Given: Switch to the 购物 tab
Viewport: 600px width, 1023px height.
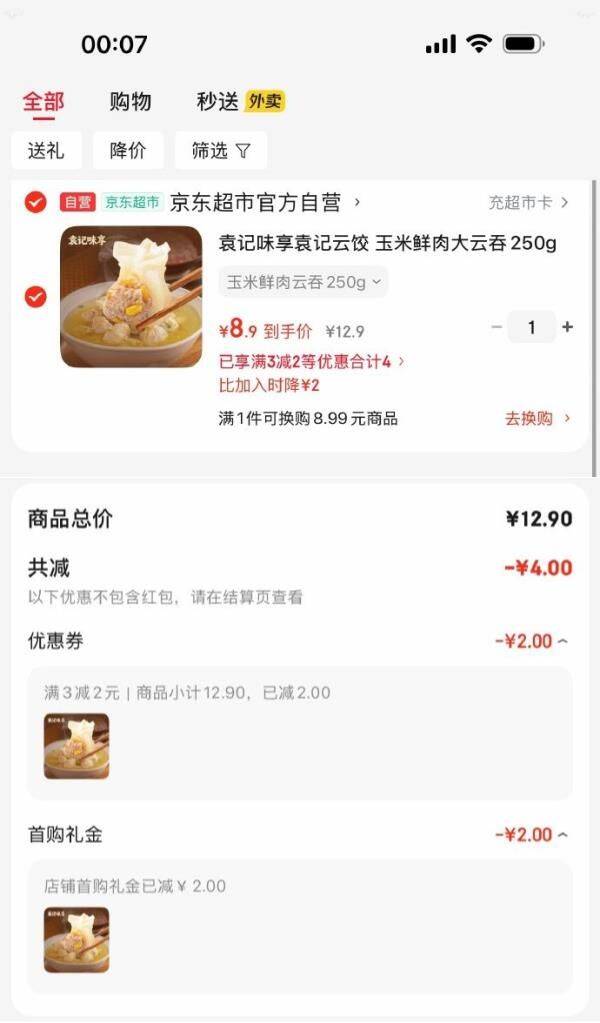Looking at the screenshot, I should click(130, 101).
